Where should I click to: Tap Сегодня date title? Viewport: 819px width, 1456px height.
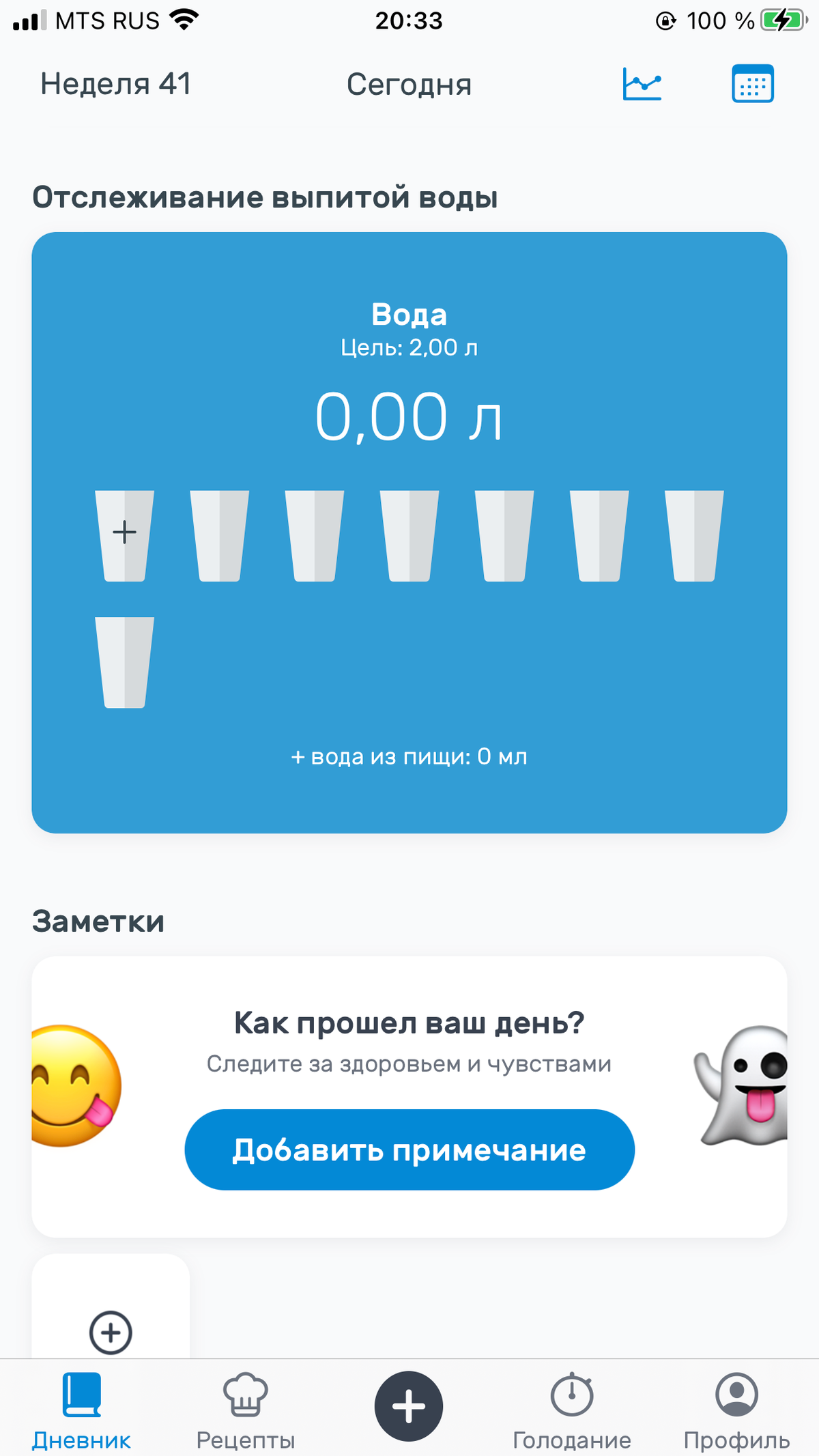click(x=409, y=85)
